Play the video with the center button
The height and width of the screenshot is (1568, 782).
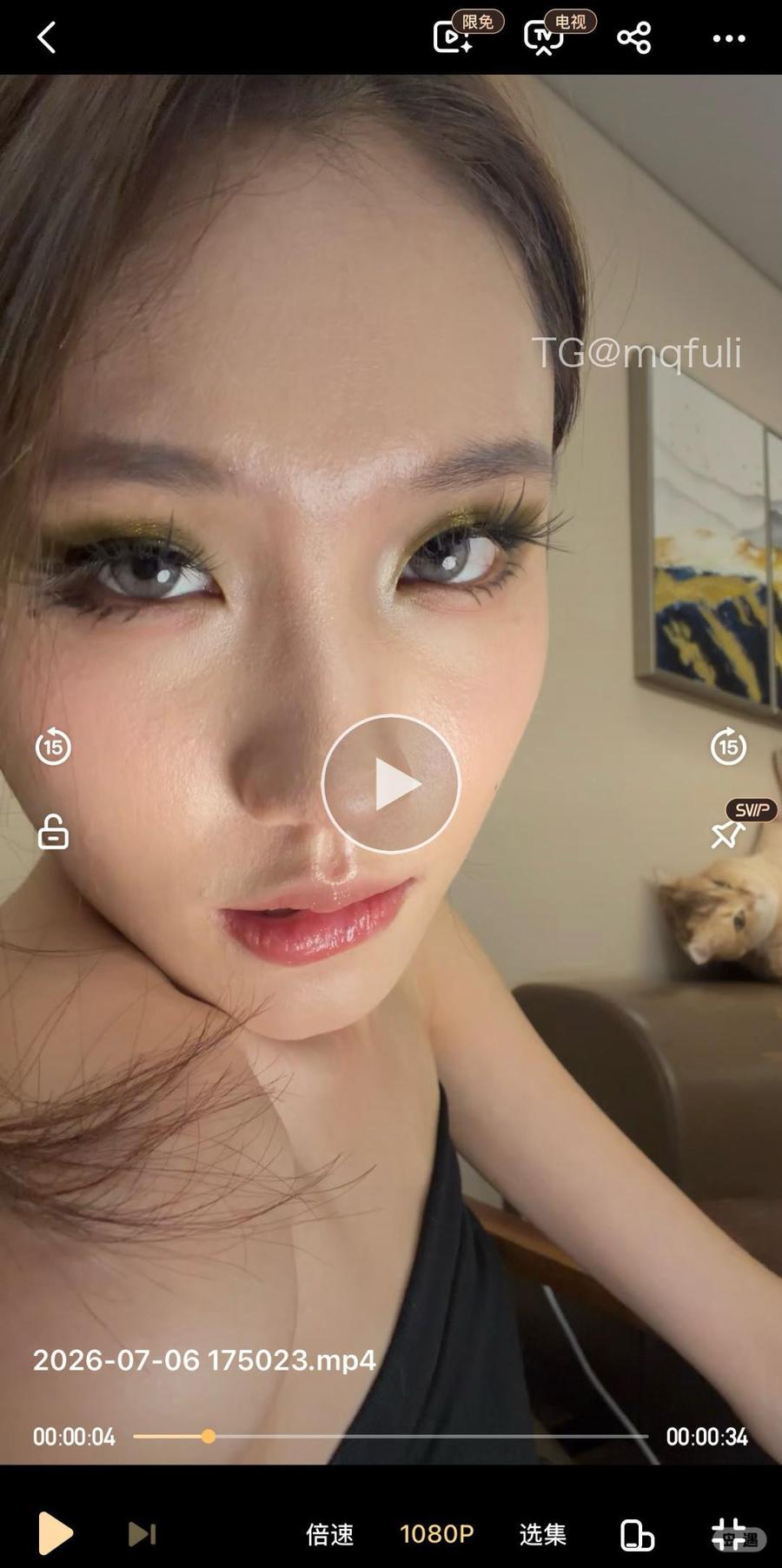pos(391,783)
